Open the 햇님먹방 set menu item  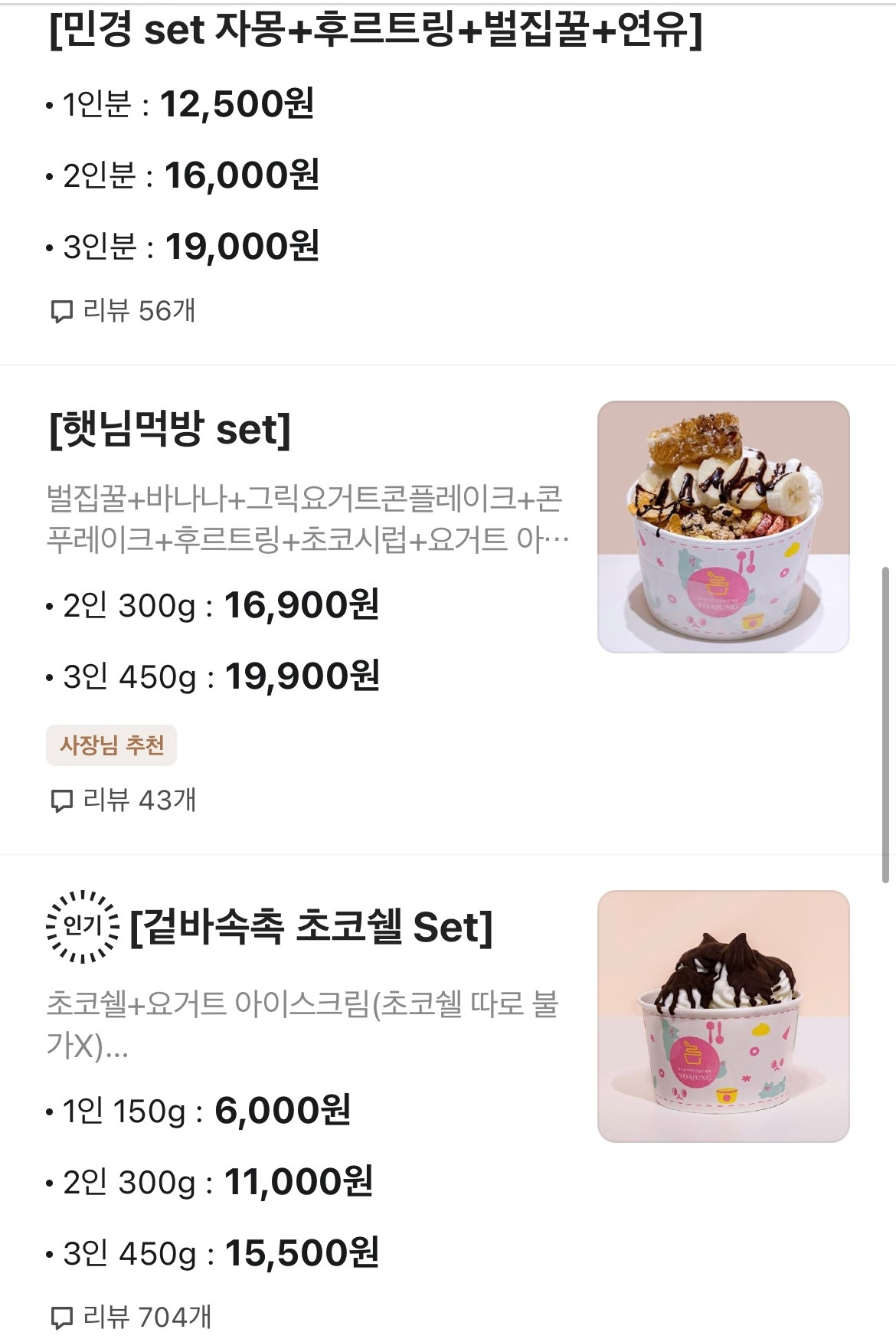(x=169, y=429)
